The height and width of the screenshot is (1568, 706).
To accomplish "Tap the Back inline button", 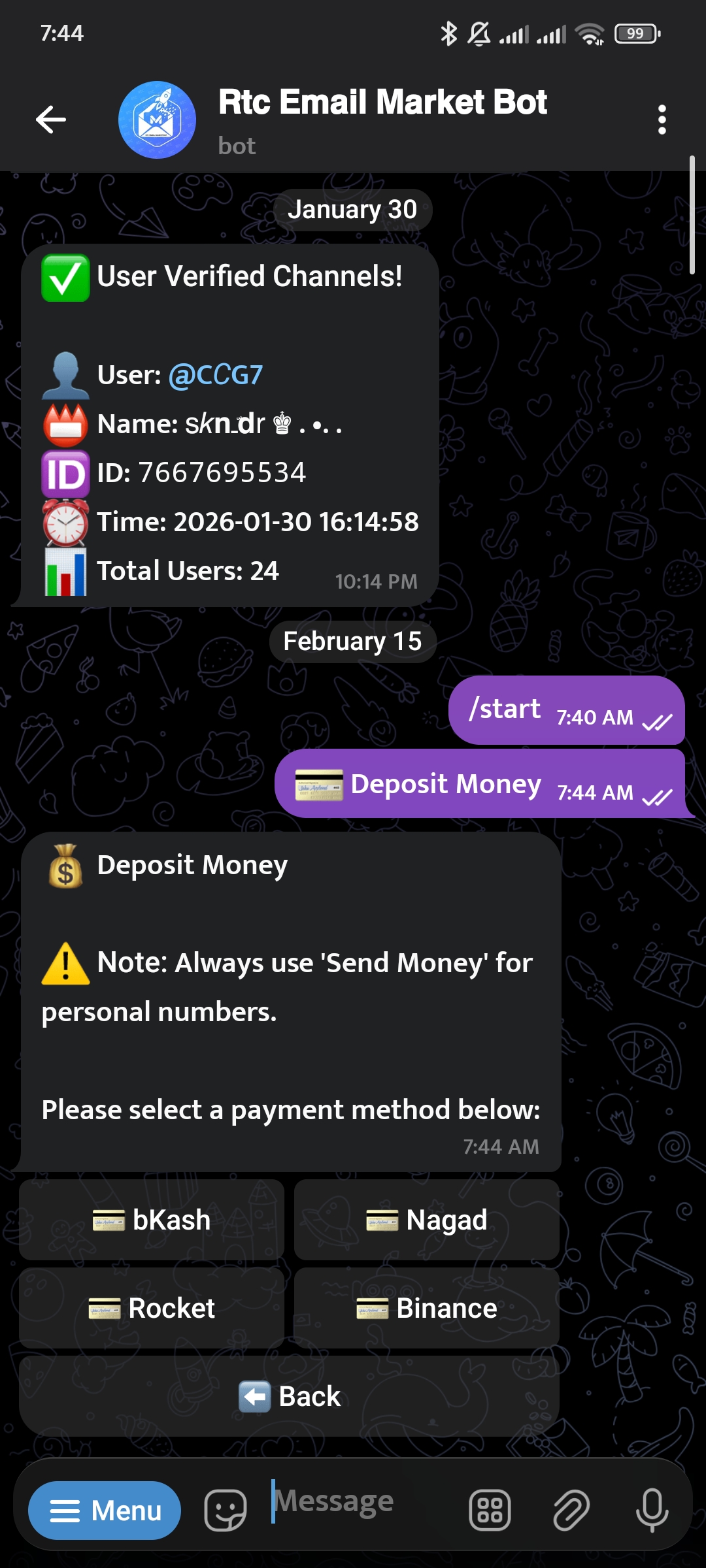I will [x=289, y=1396].
